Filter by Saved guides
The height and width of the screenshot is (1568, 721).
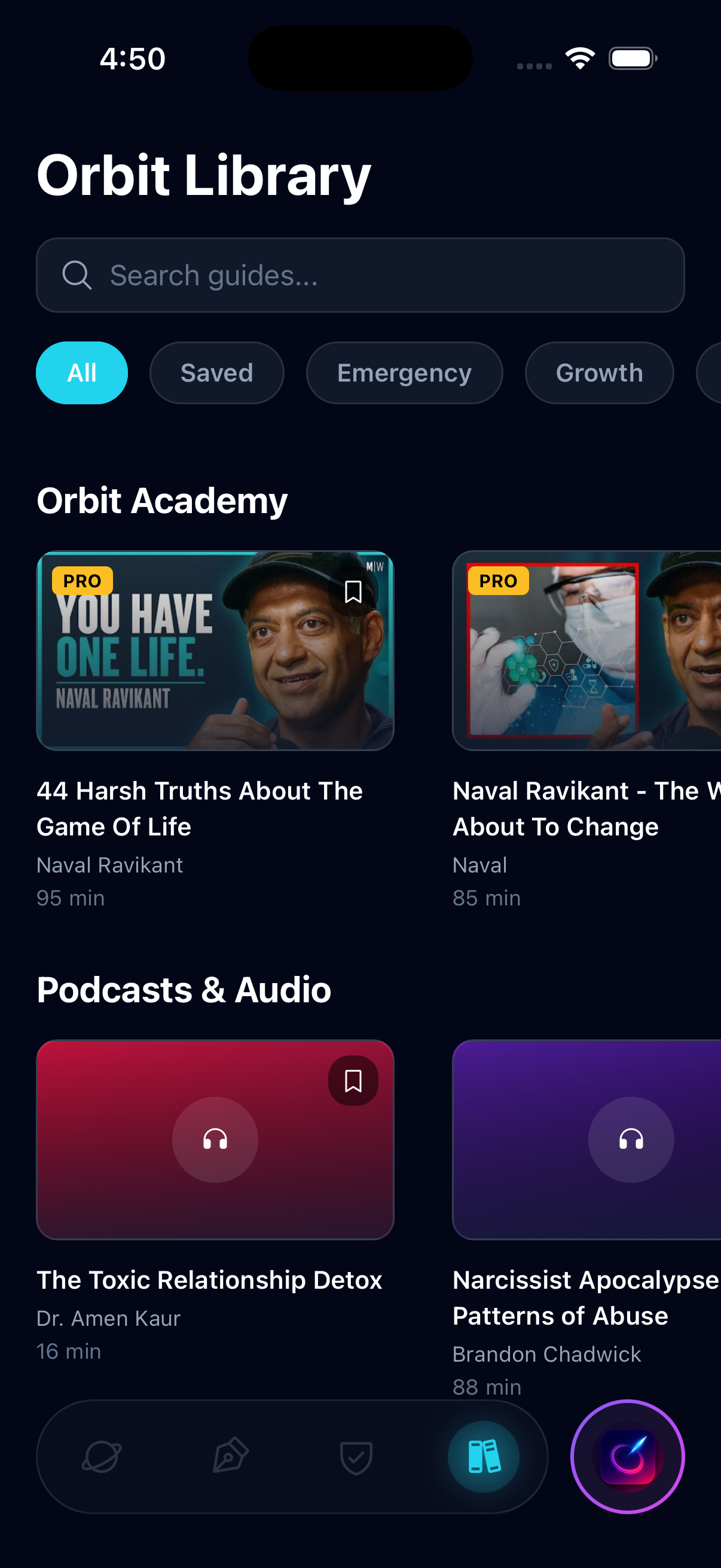pos(216,373)
